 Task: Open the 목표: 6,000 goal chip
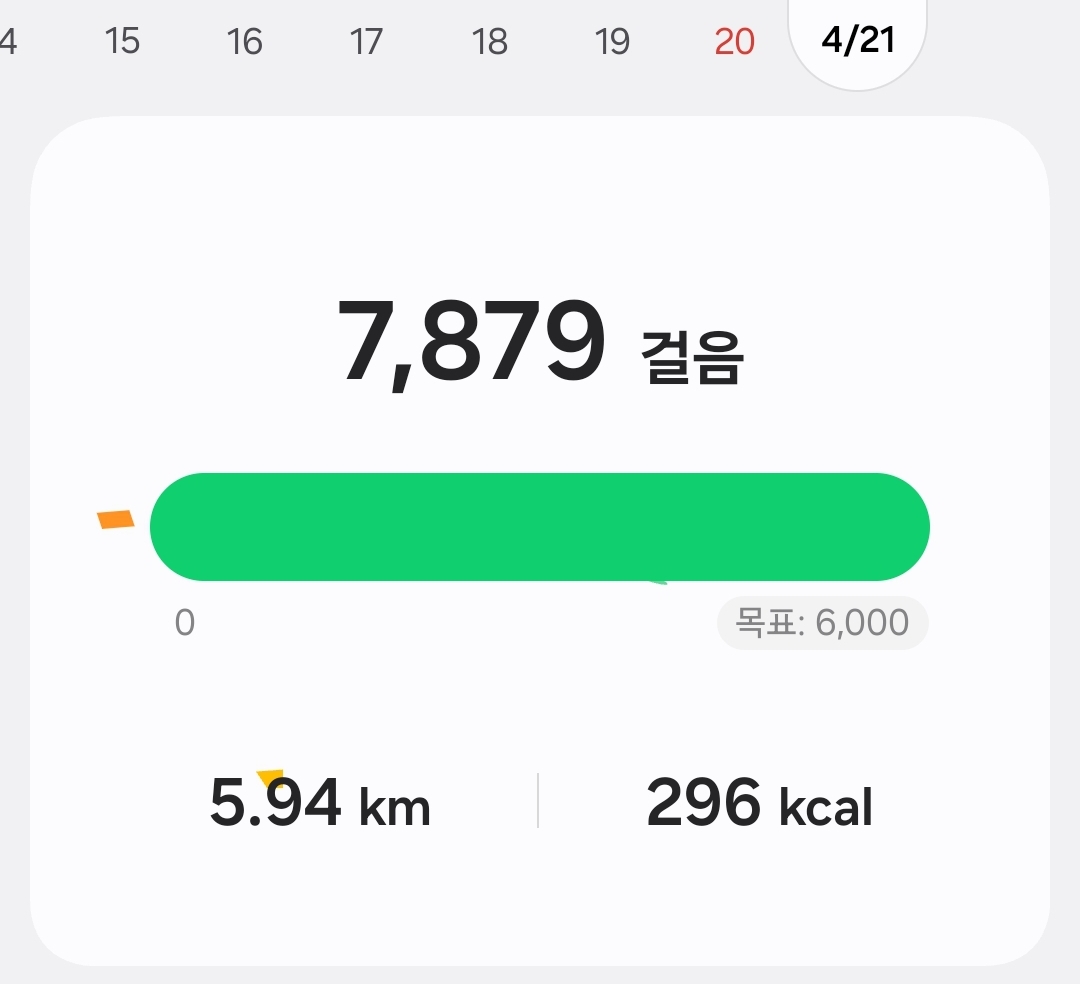[822, 623]
